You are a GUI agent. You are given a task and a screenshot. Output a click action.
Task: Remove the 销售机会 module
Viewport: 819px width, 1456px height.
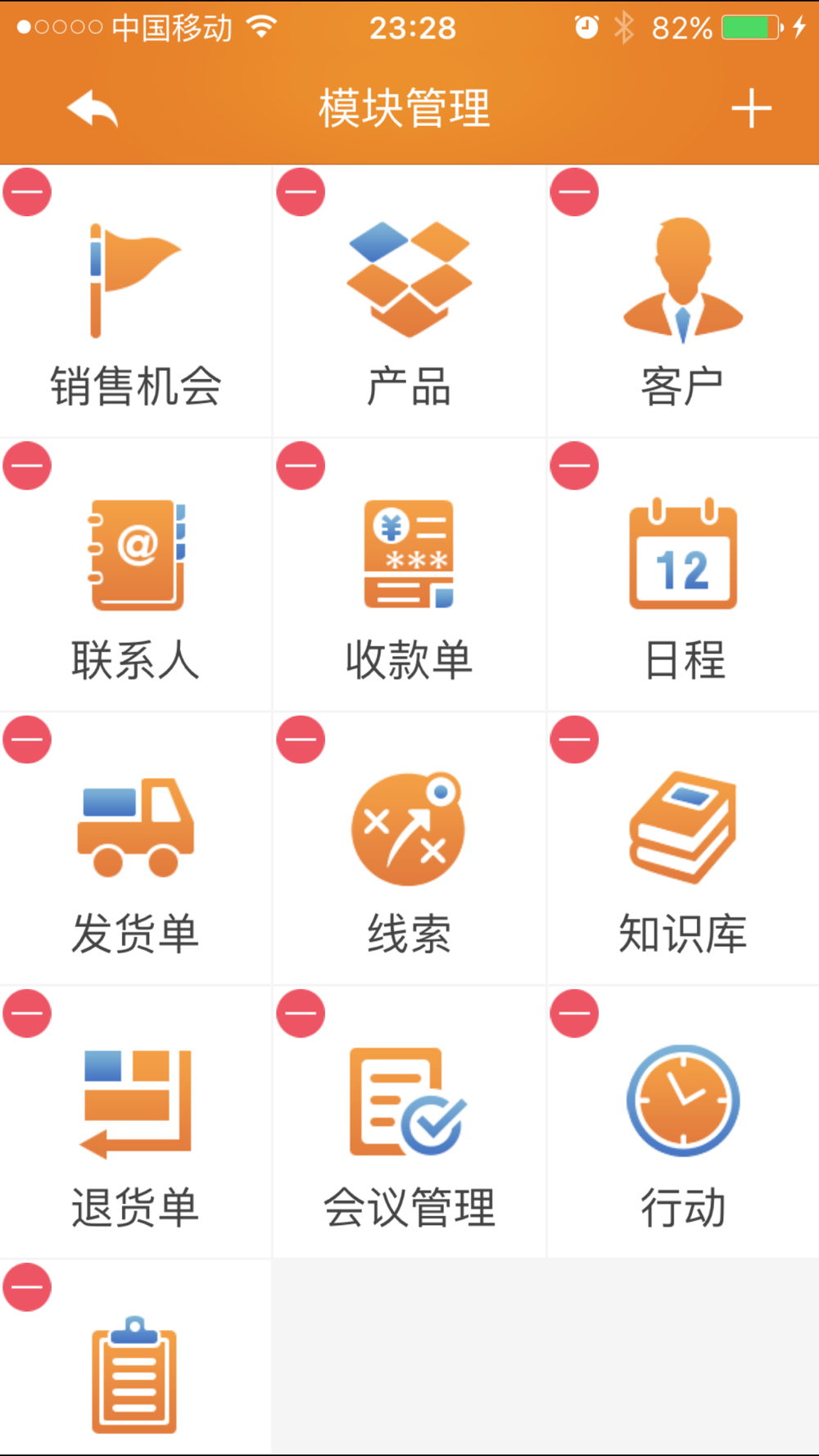coord(27,192)
